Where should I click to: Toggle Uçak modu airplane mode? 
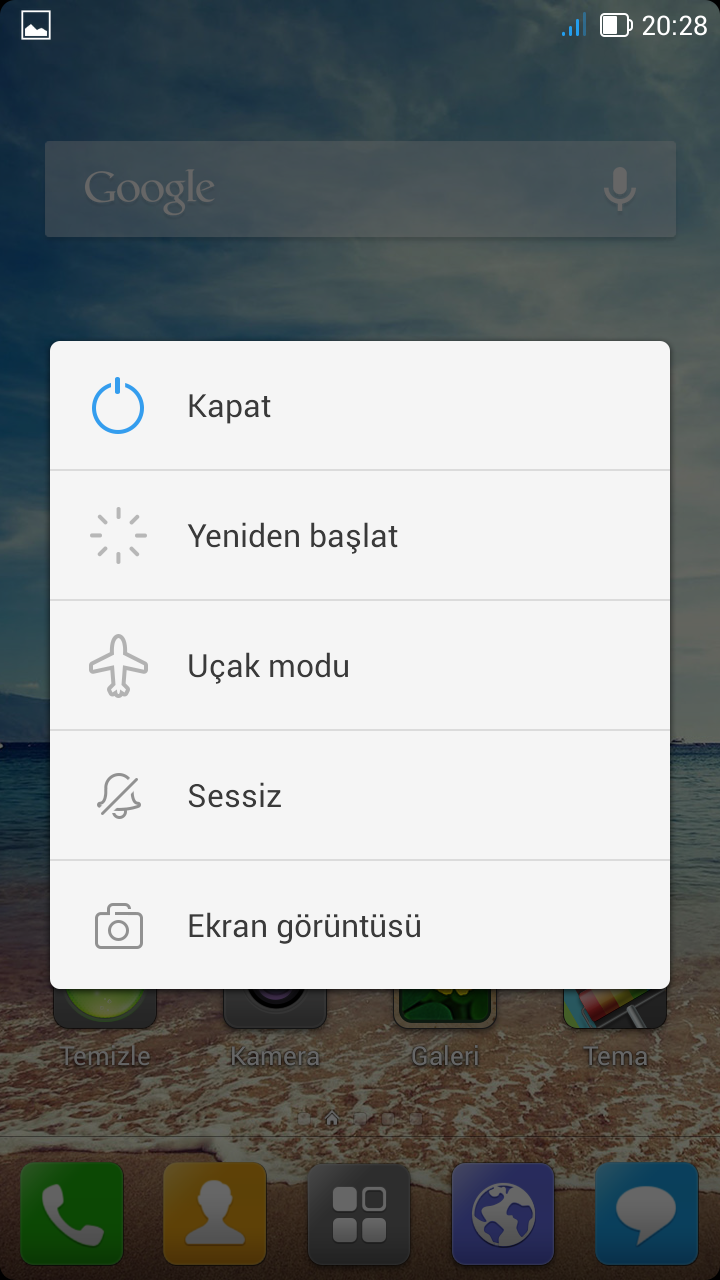[359, 666]
